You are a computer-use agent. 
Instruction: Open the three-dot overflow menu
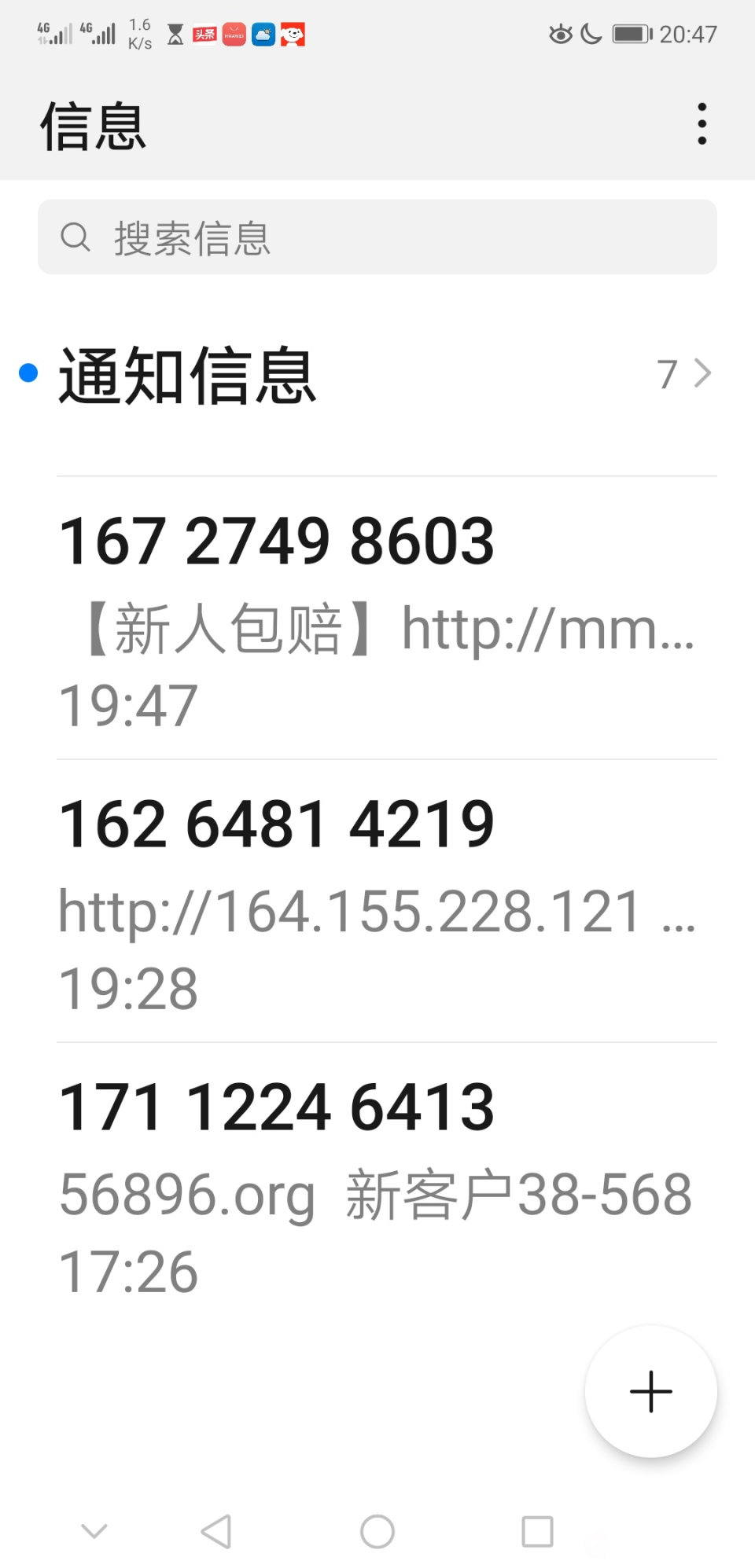(x=702, y=124)
